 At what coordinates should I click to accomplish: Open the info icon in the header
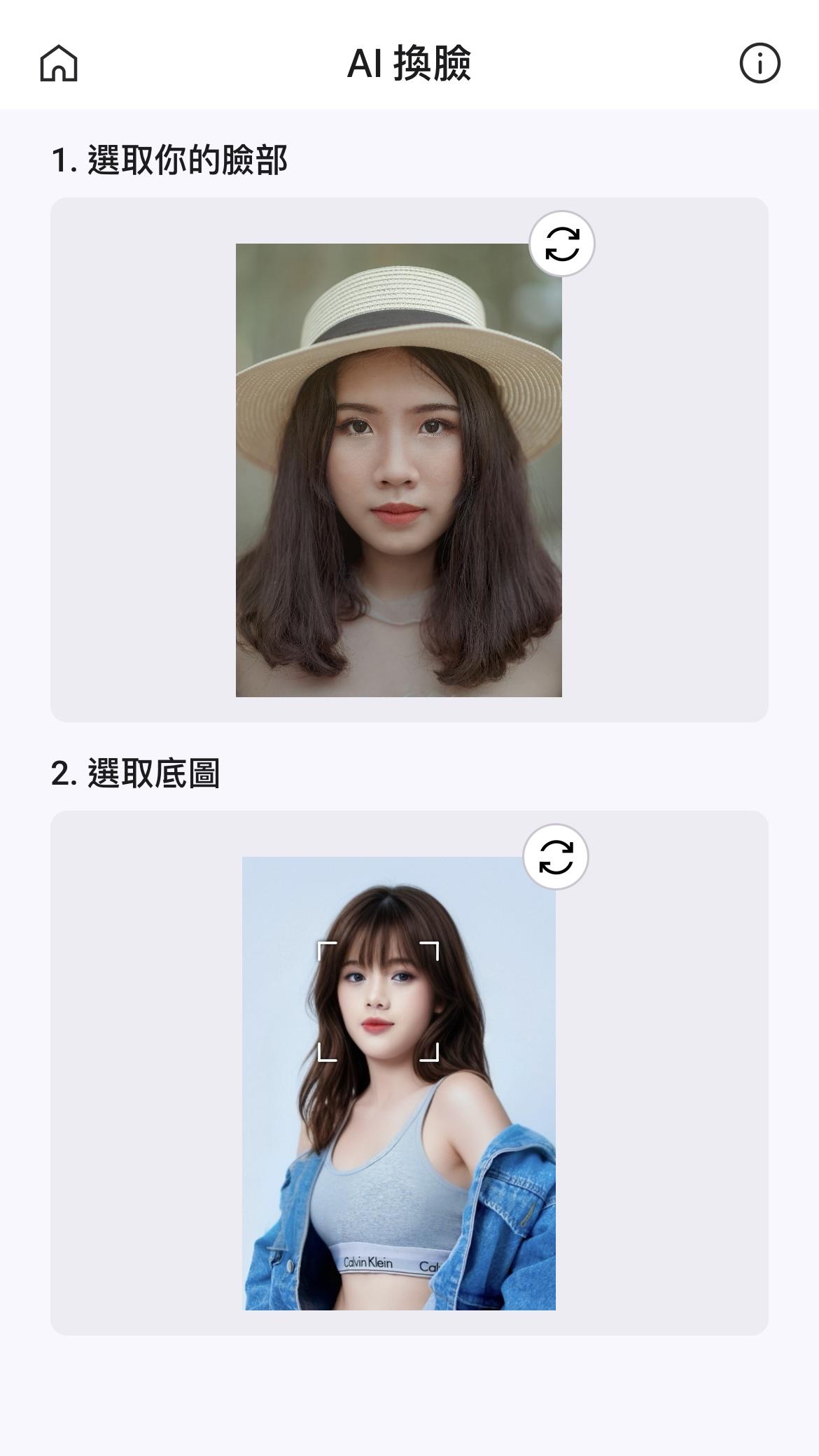pos(759,64)
